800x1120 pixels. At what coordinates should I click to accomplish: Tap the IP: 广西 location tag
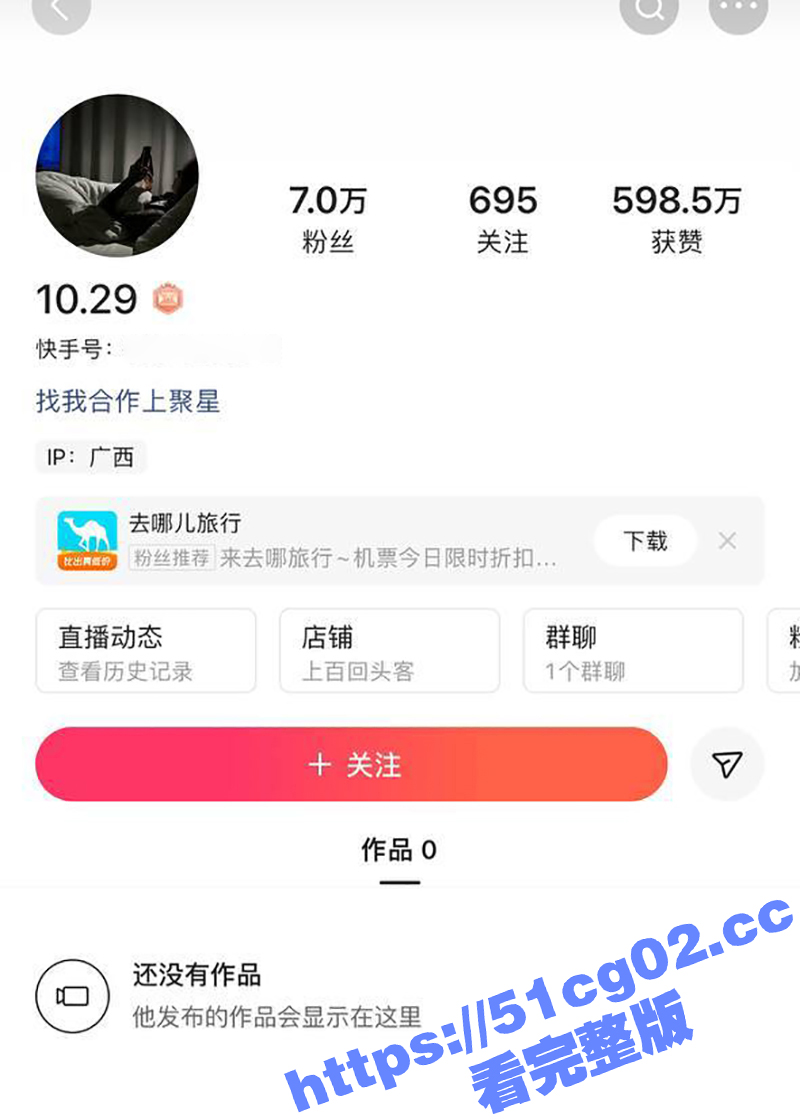point(90,457)
